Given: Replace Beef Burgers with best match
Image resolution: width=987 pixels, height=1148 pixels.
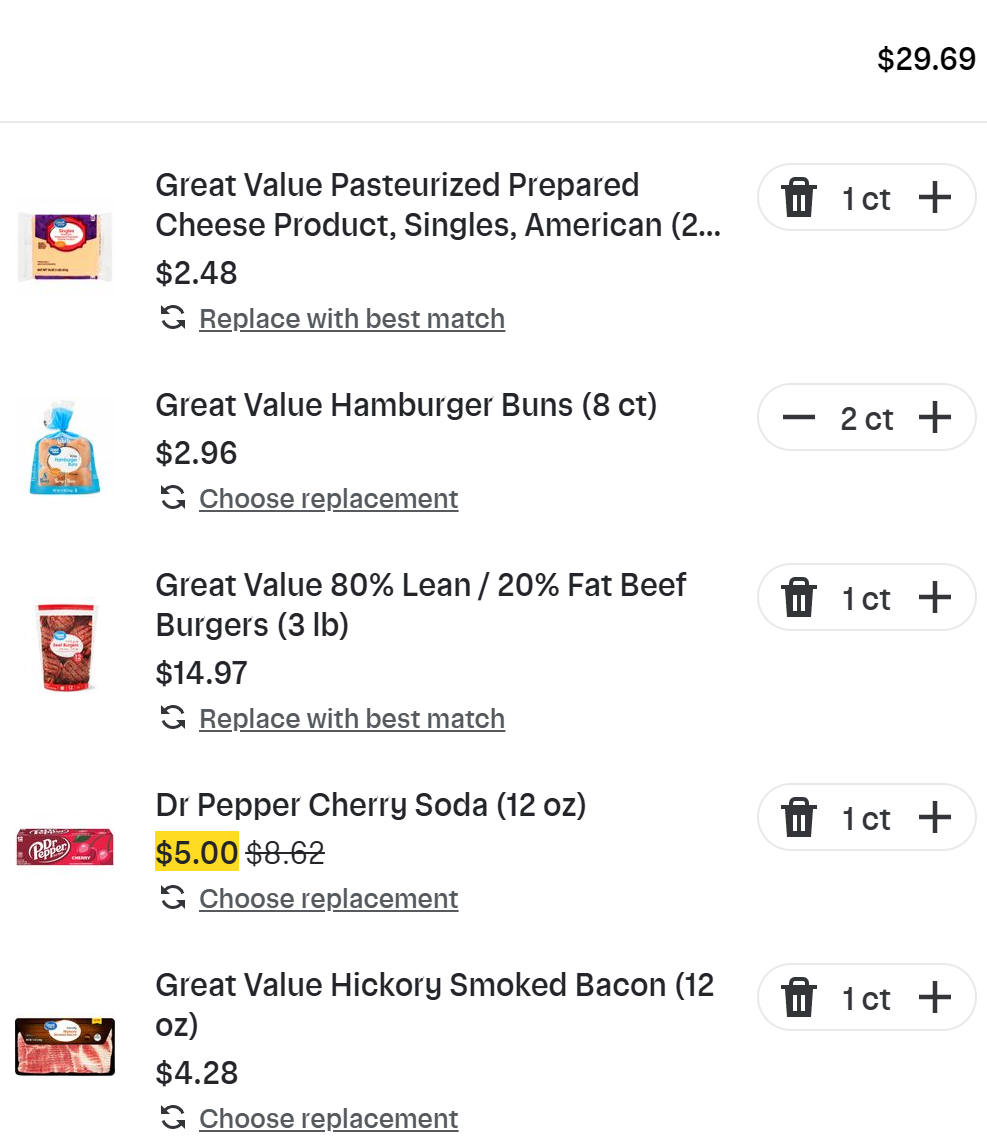Looking at the screenshot, I should point(351,719).
